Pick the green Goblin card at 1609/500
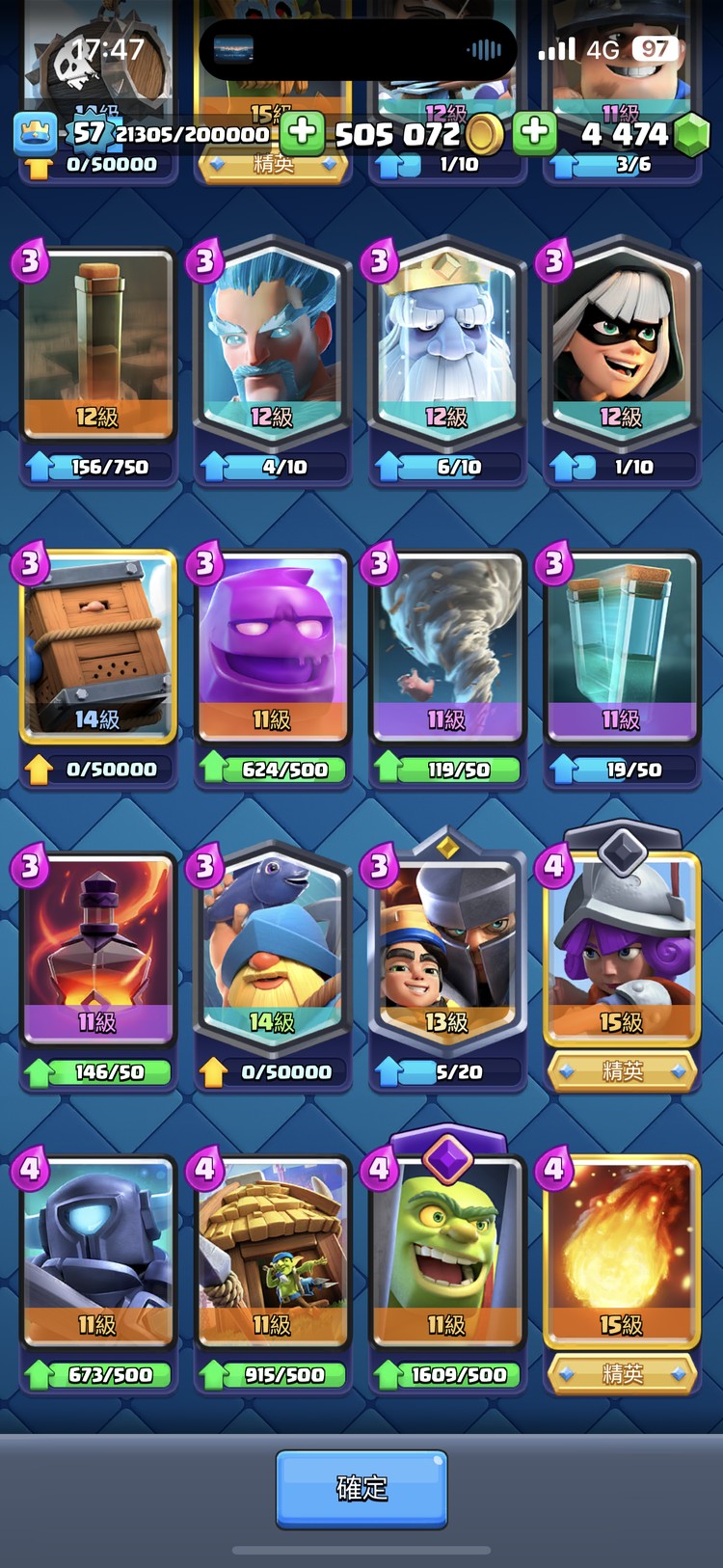This screenshot has width=723, height=1568. point(446,1252)
